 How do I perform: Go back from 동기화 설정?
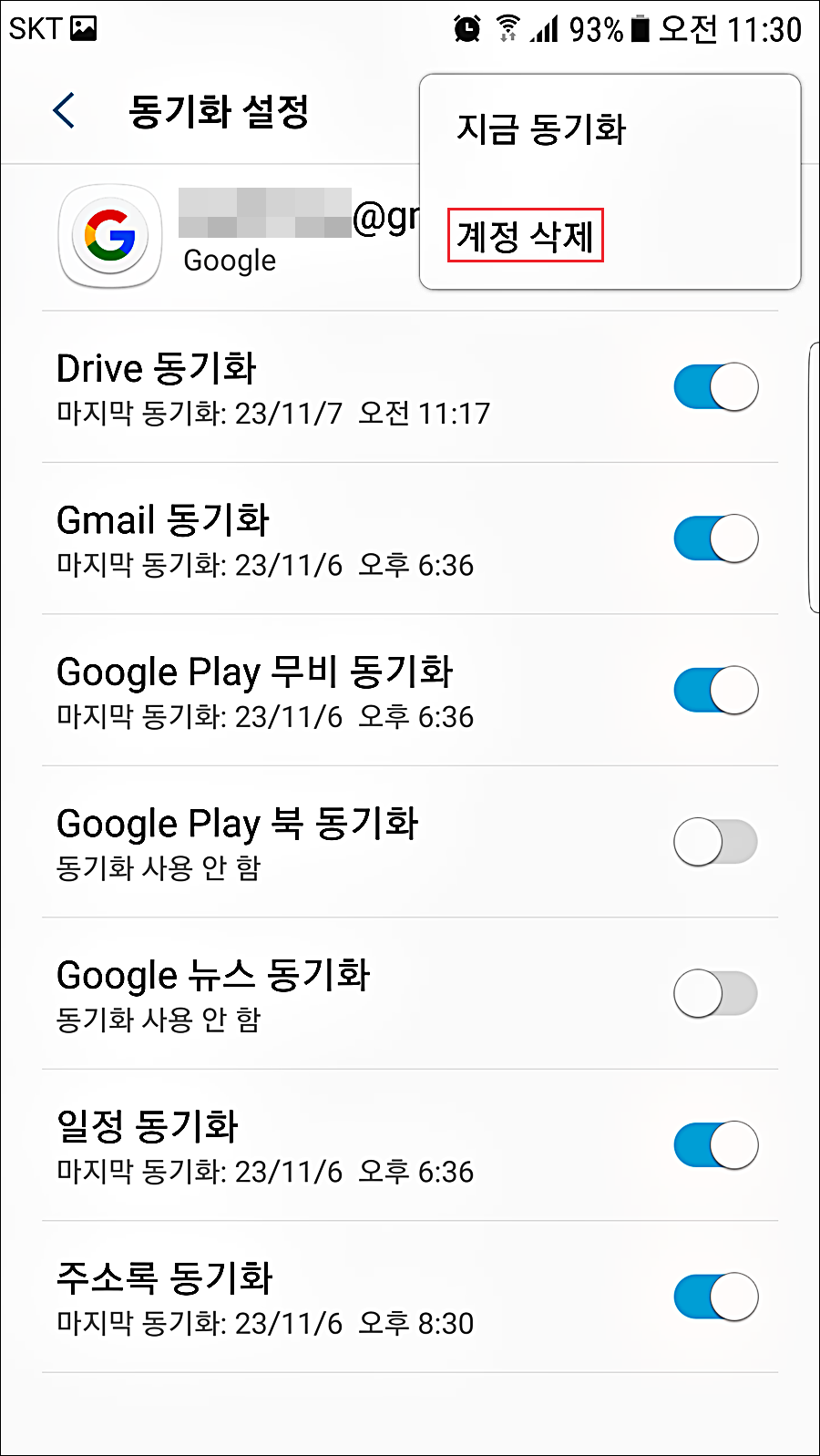64,112
